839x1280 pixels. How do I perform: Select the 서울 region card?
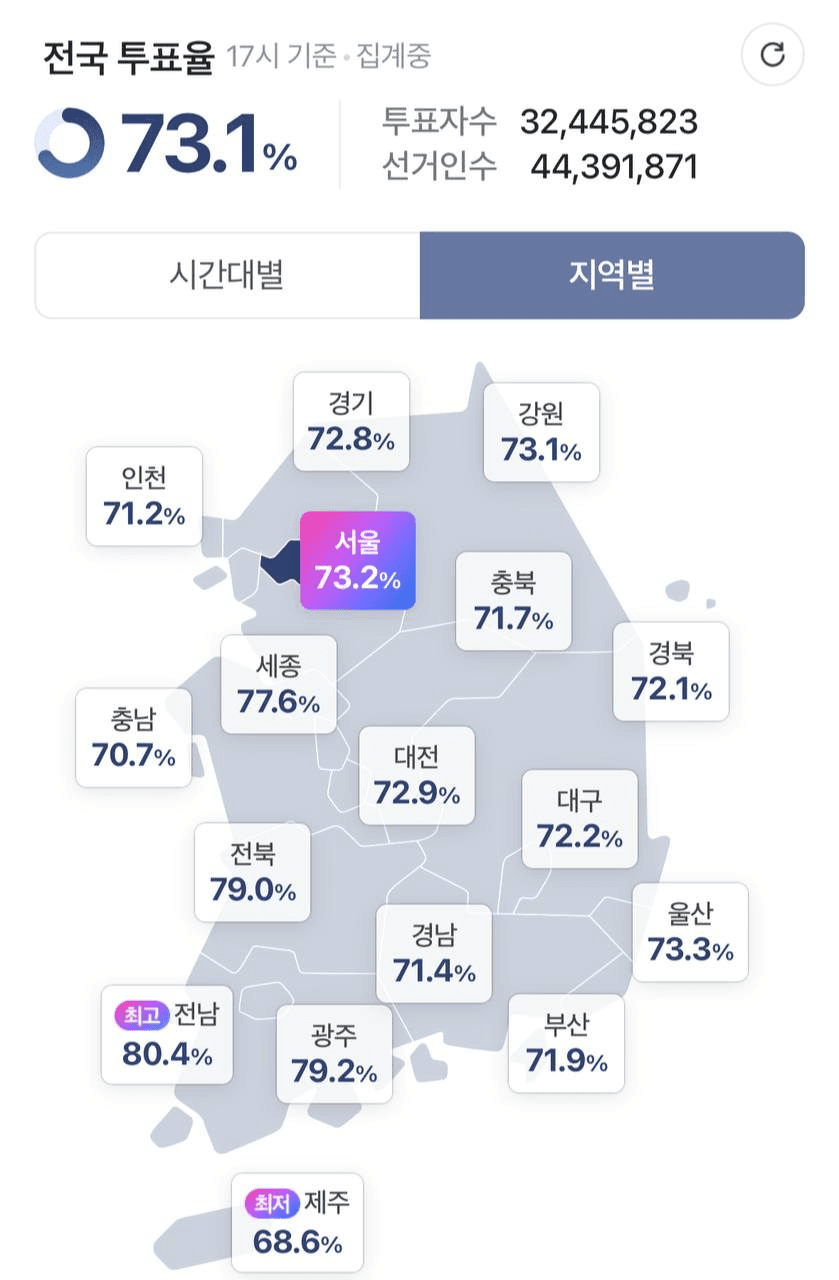(x=358, y=560)
